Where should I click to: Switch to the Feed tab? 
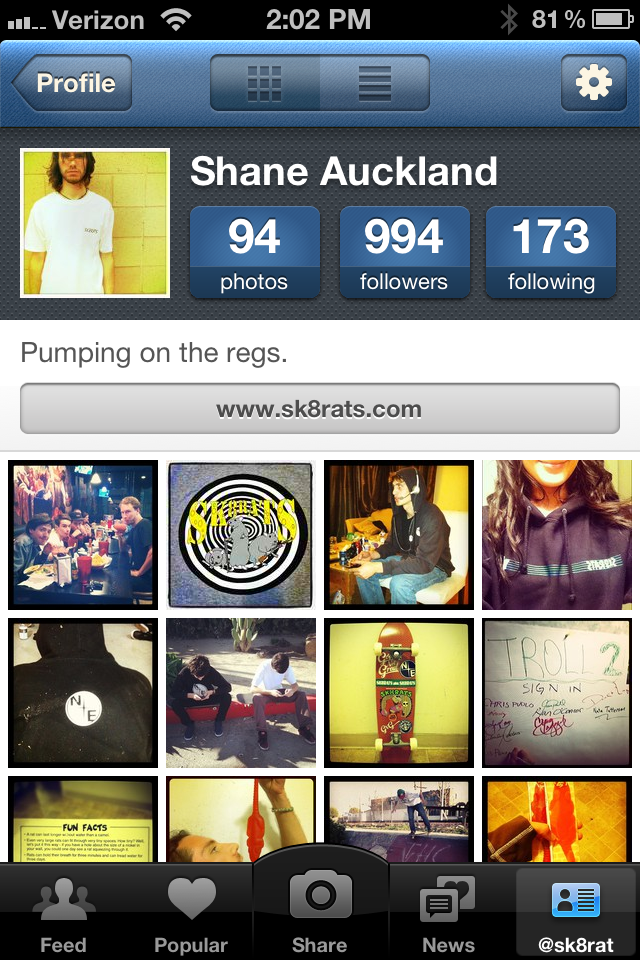(x=63, y=912)
